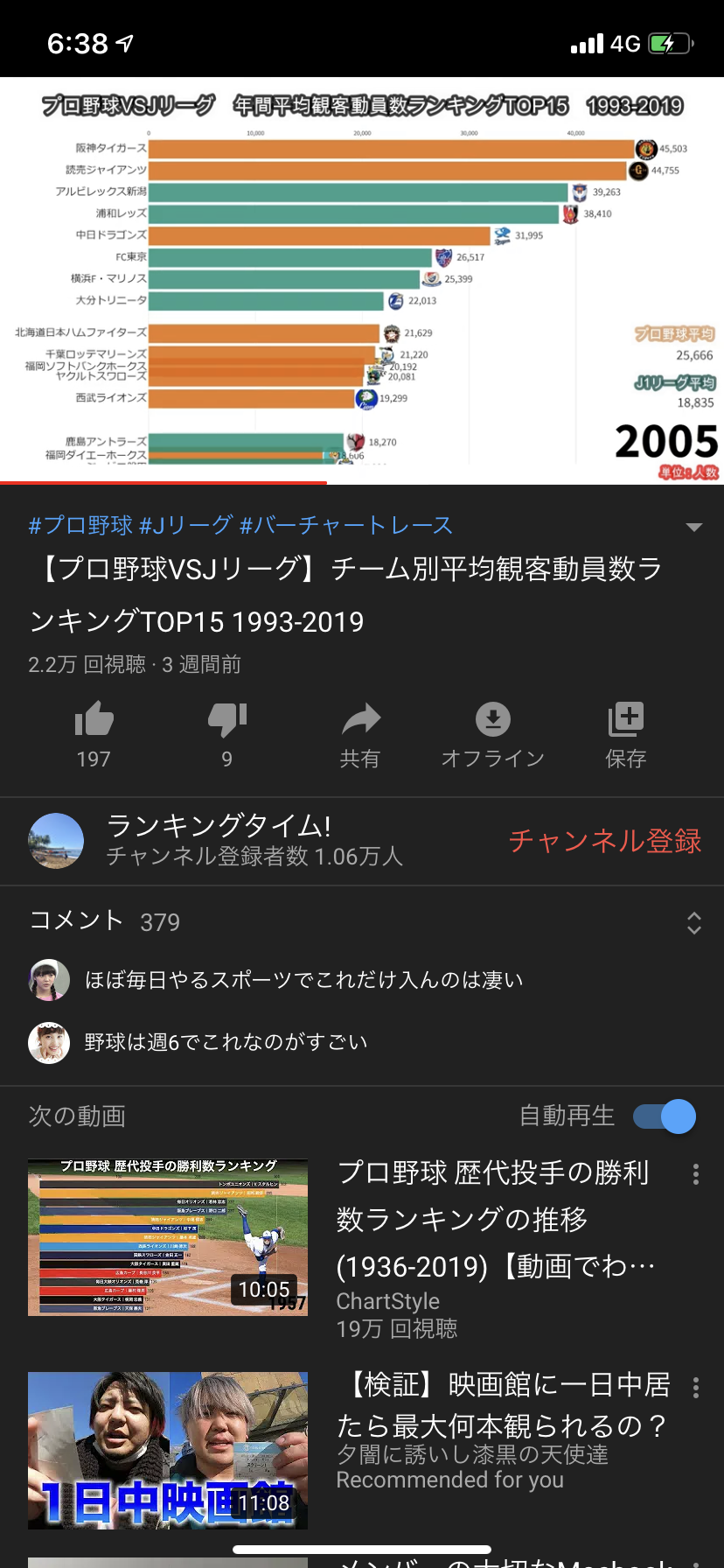Save video to a playlist with 保存
The image size is (724, 1568).
(626, 733)
